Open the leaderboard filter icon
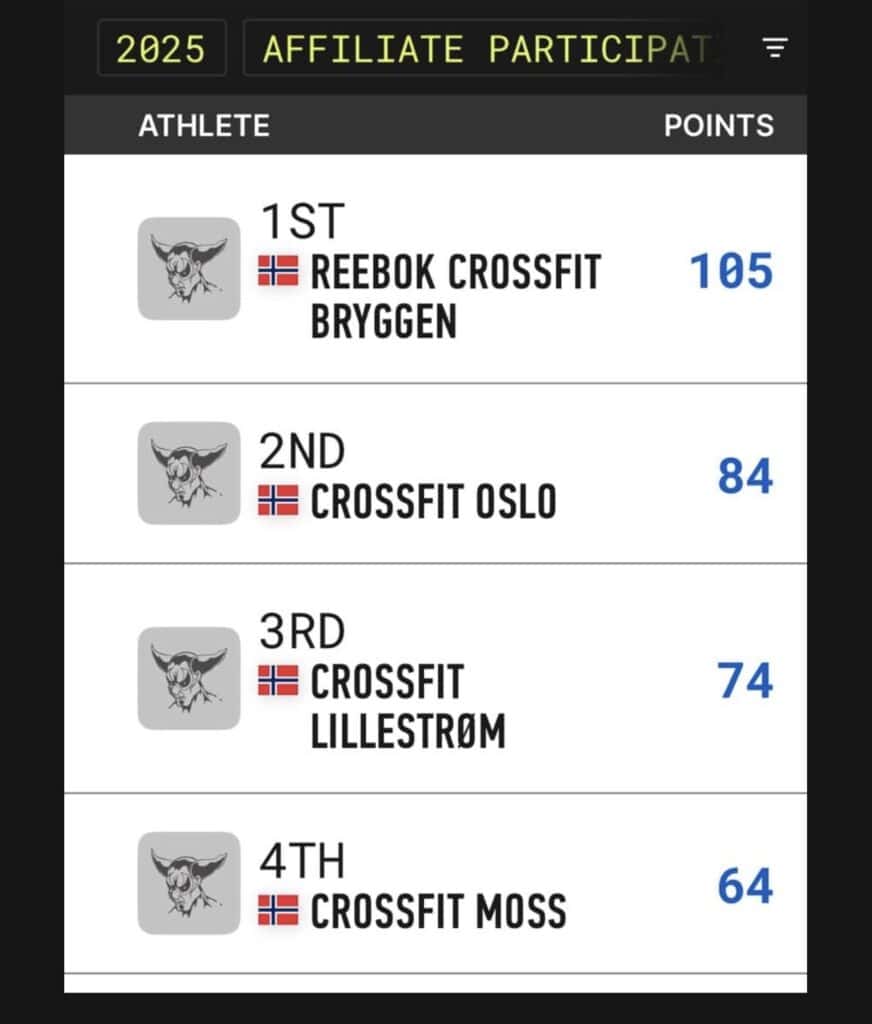This screenshot has width=872, height=1024. pos(775,47)
